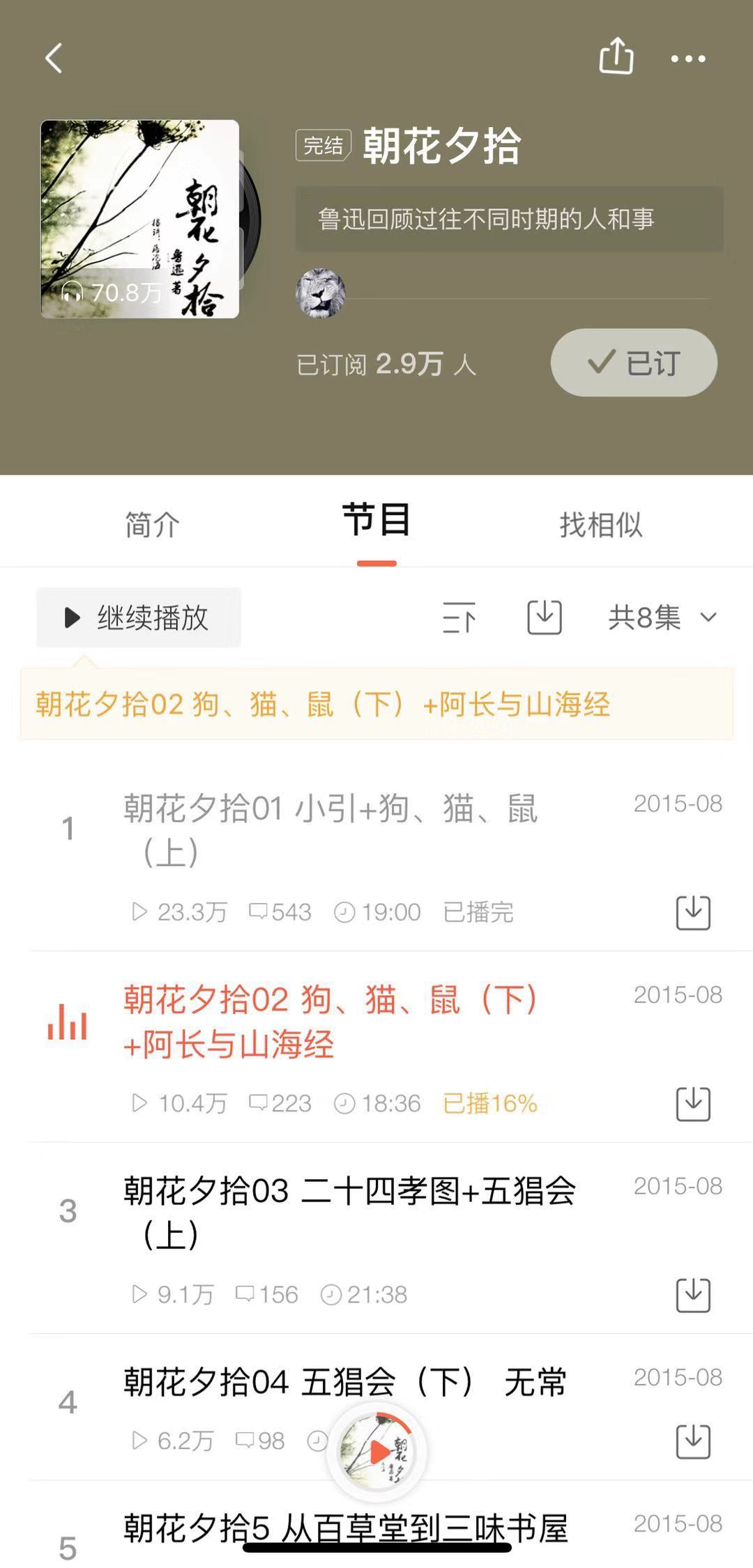Open batch download next to 共8集
753x1568 pixels.
click(x=545, y=617)
